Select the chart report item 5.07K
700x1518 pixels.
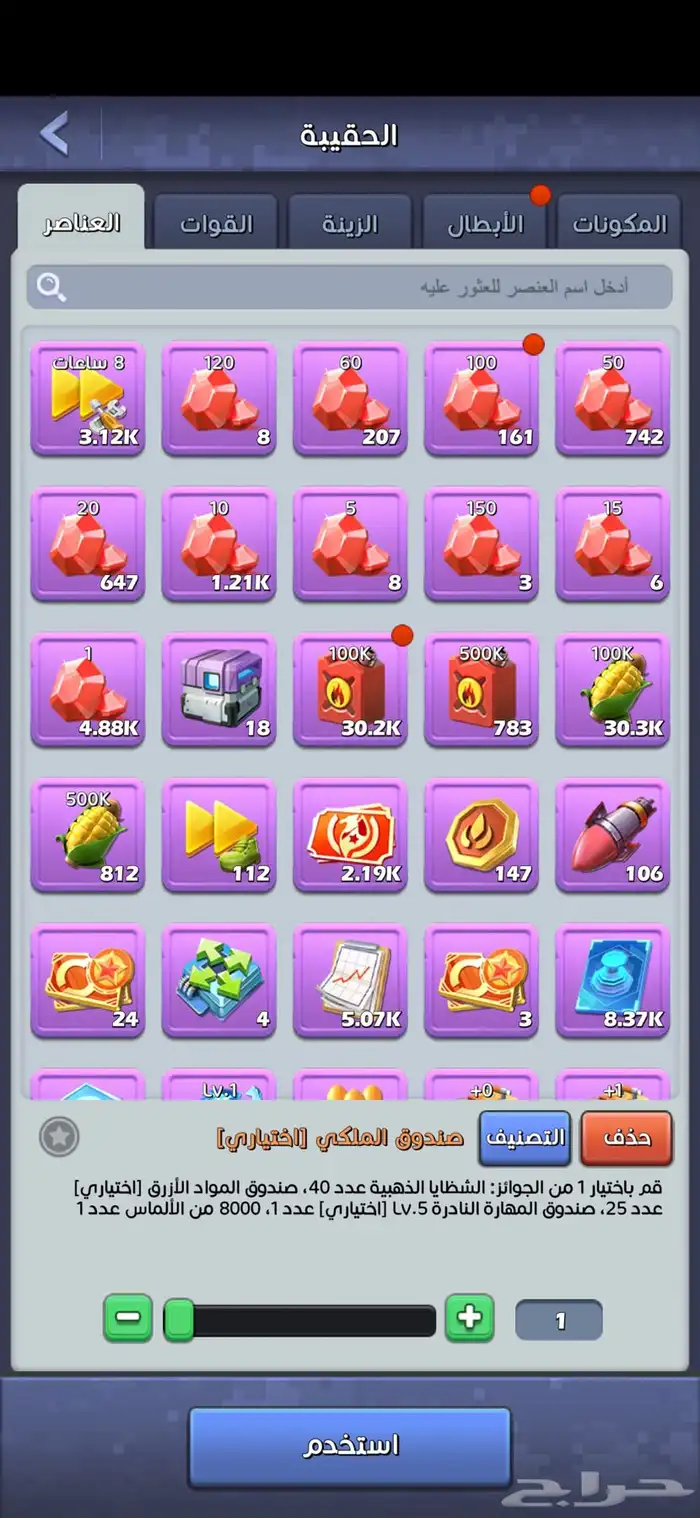pos(350,981)
